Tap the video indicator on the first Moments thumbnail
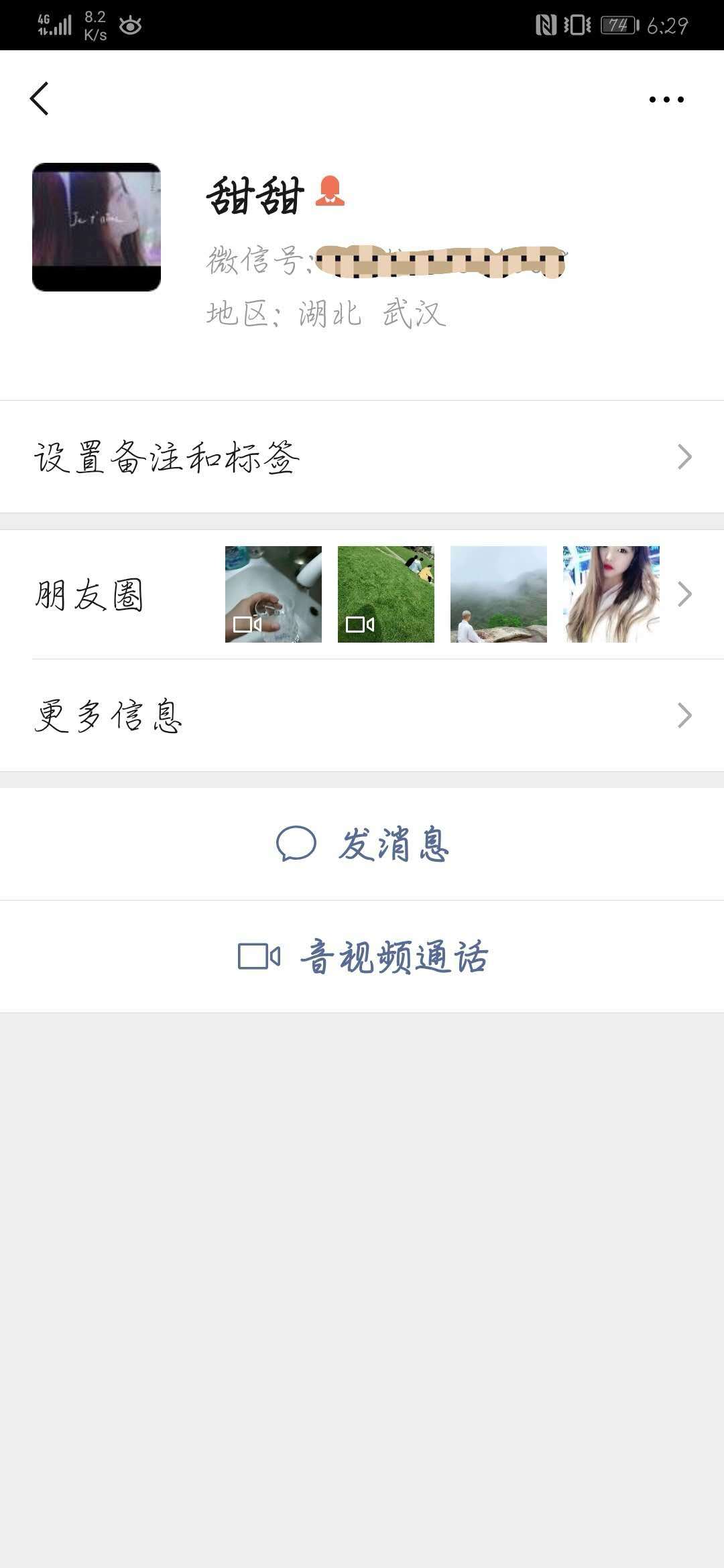 [x=247, y=625]
